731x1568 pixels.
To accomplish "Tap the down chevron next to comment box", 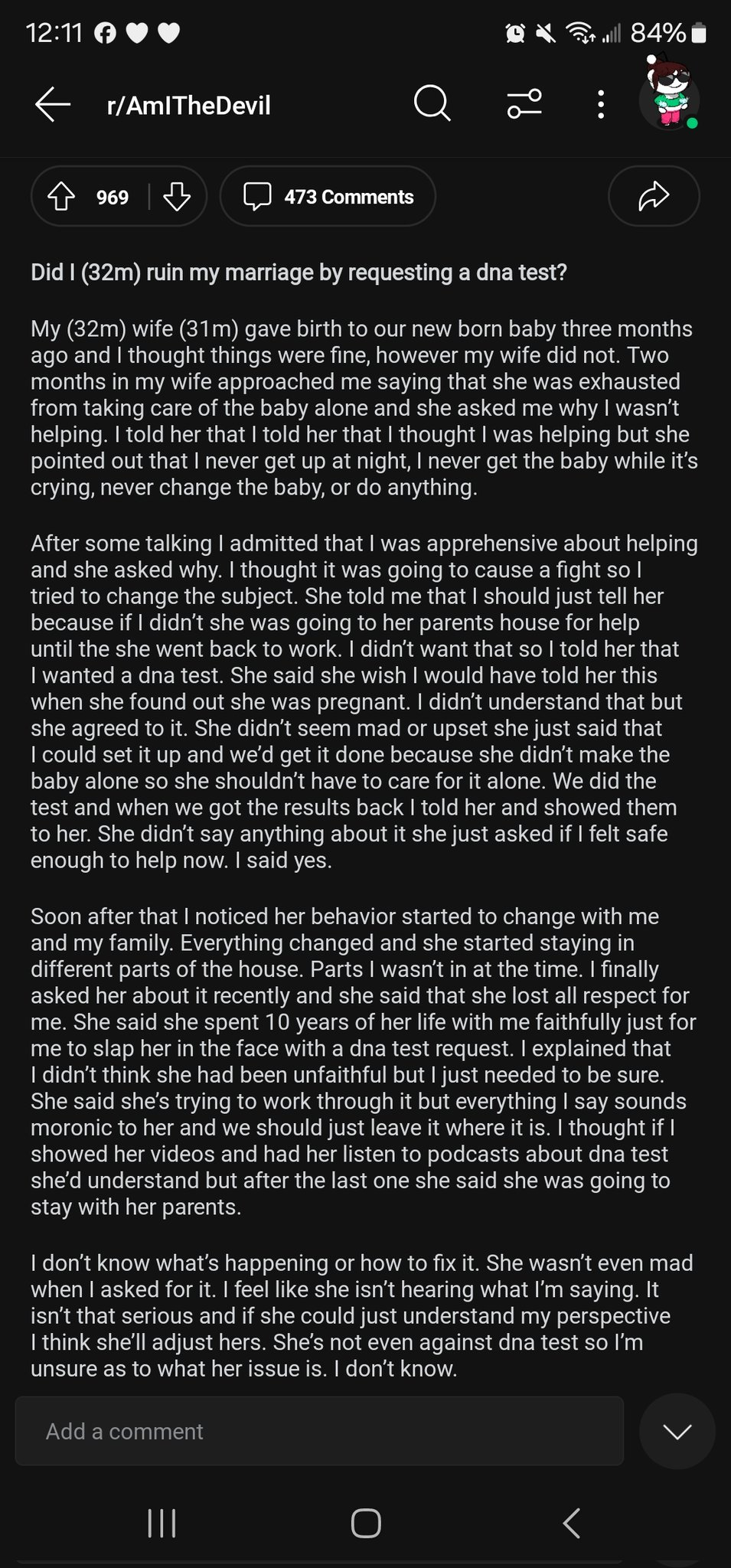I will [x=677, y=1431].
